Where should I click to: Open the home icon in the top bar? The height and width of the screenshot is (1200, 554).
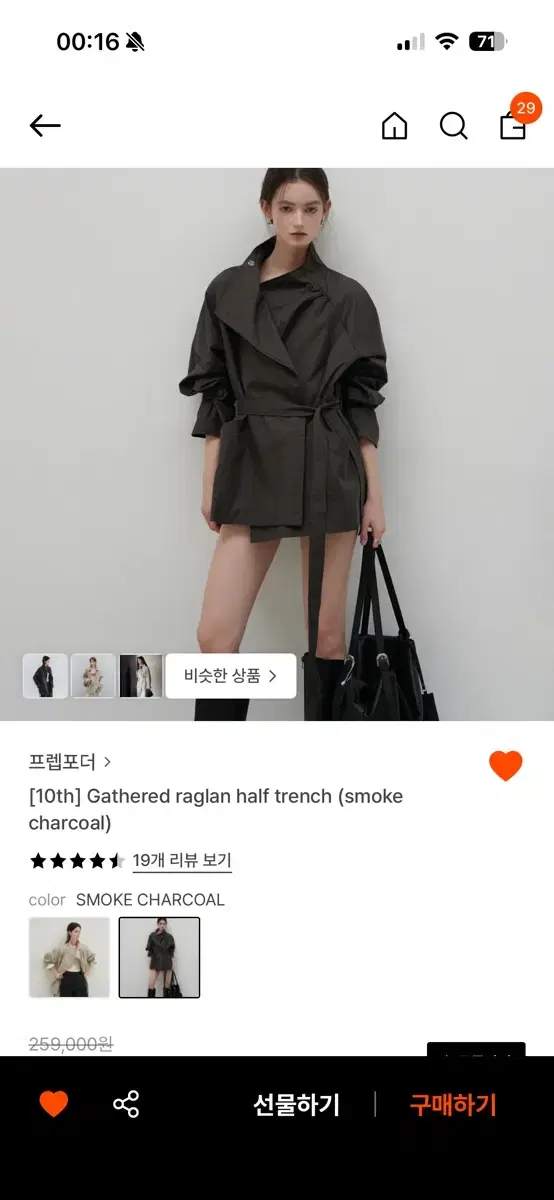click(x=395, y=126)
